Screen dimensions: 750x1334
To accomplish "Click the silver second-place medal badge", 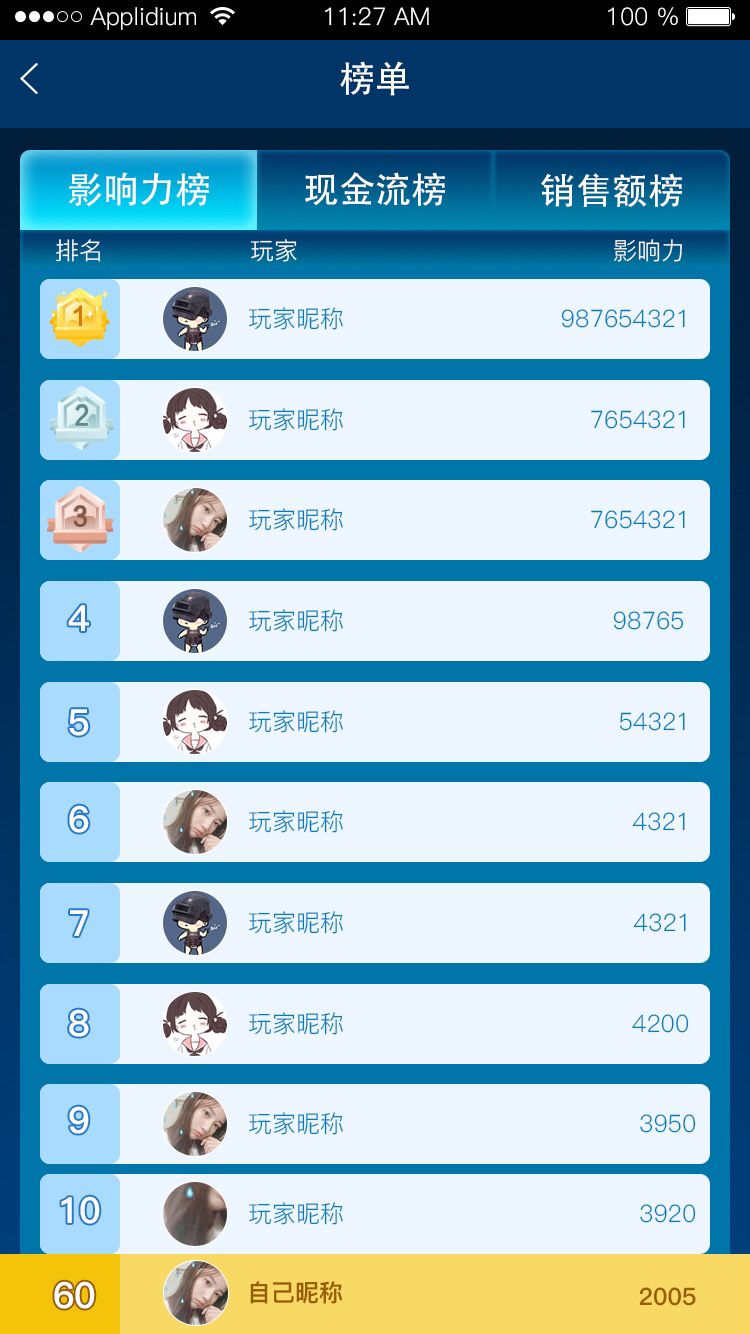I will coord(79,419).
